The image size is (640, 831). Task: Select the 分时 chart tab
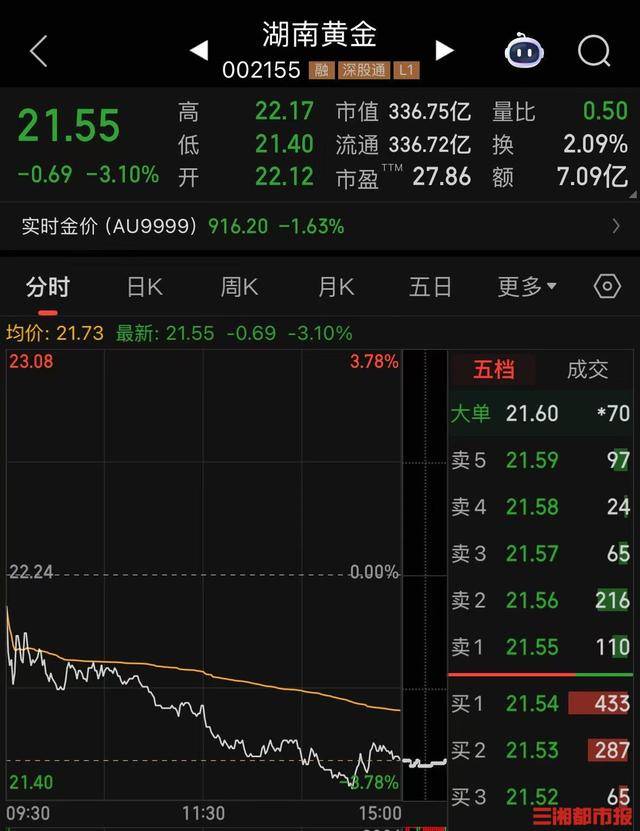pyautogui.click(x=48, y=288)
